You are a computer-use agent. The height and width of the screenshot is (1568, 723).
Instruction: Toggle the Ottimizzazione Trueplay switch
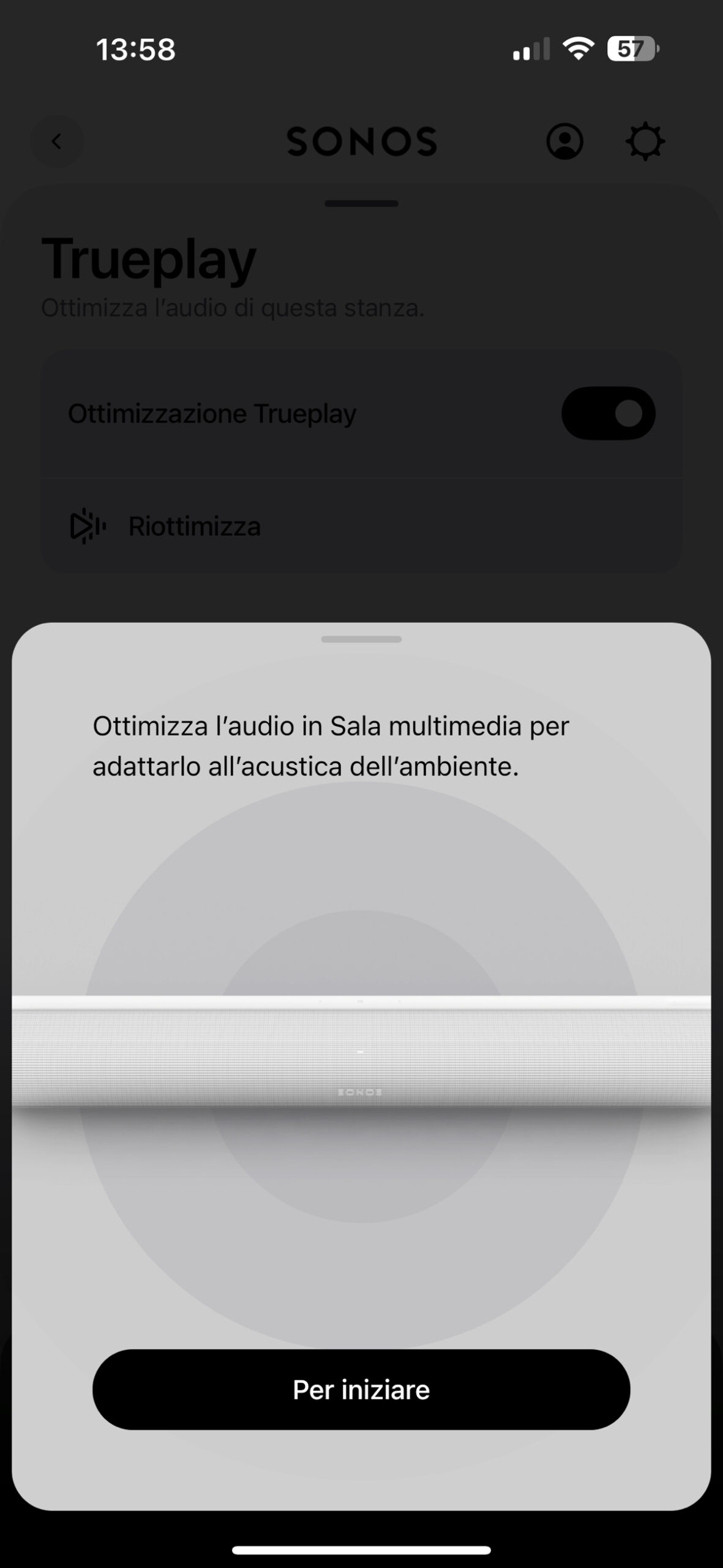(x=608, y=413)
